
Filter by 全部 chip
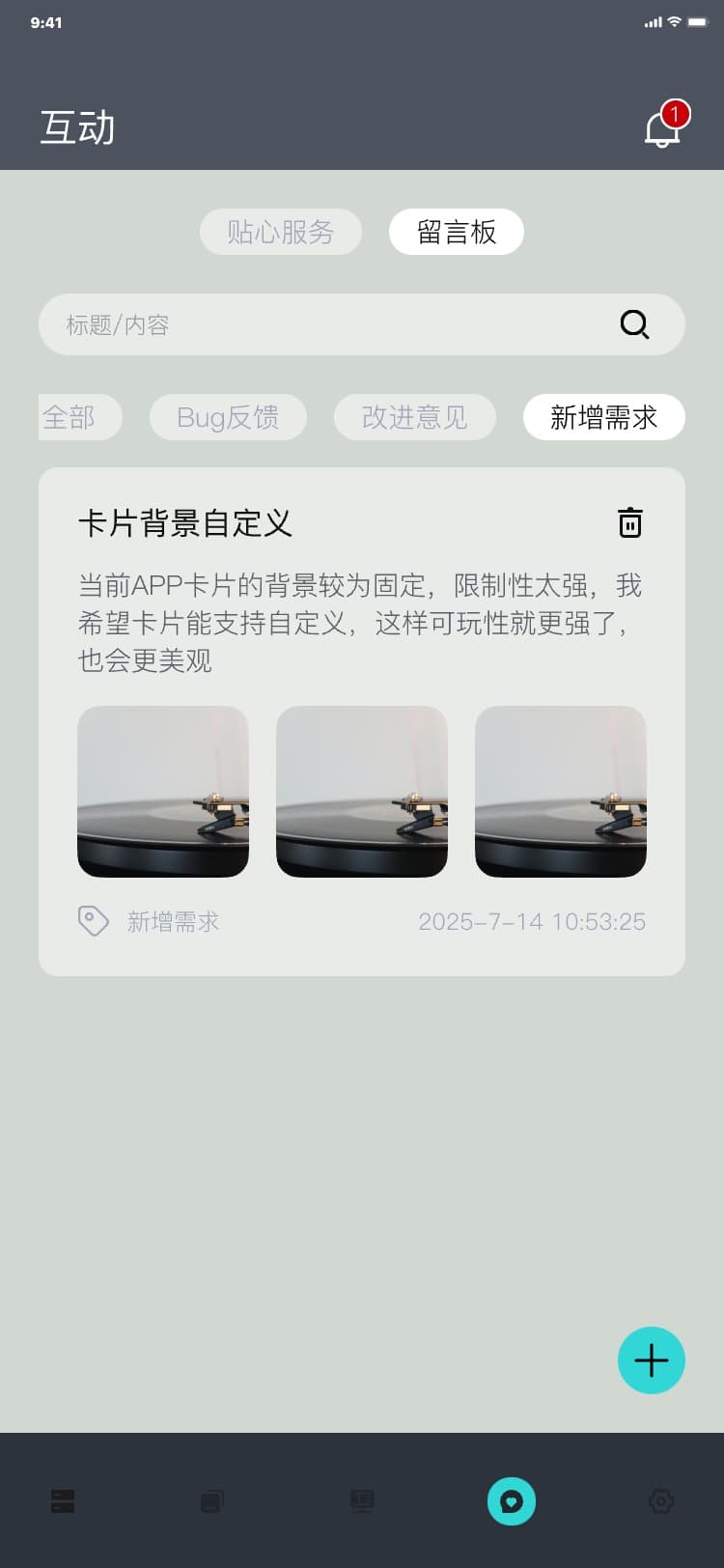point(75,417)
